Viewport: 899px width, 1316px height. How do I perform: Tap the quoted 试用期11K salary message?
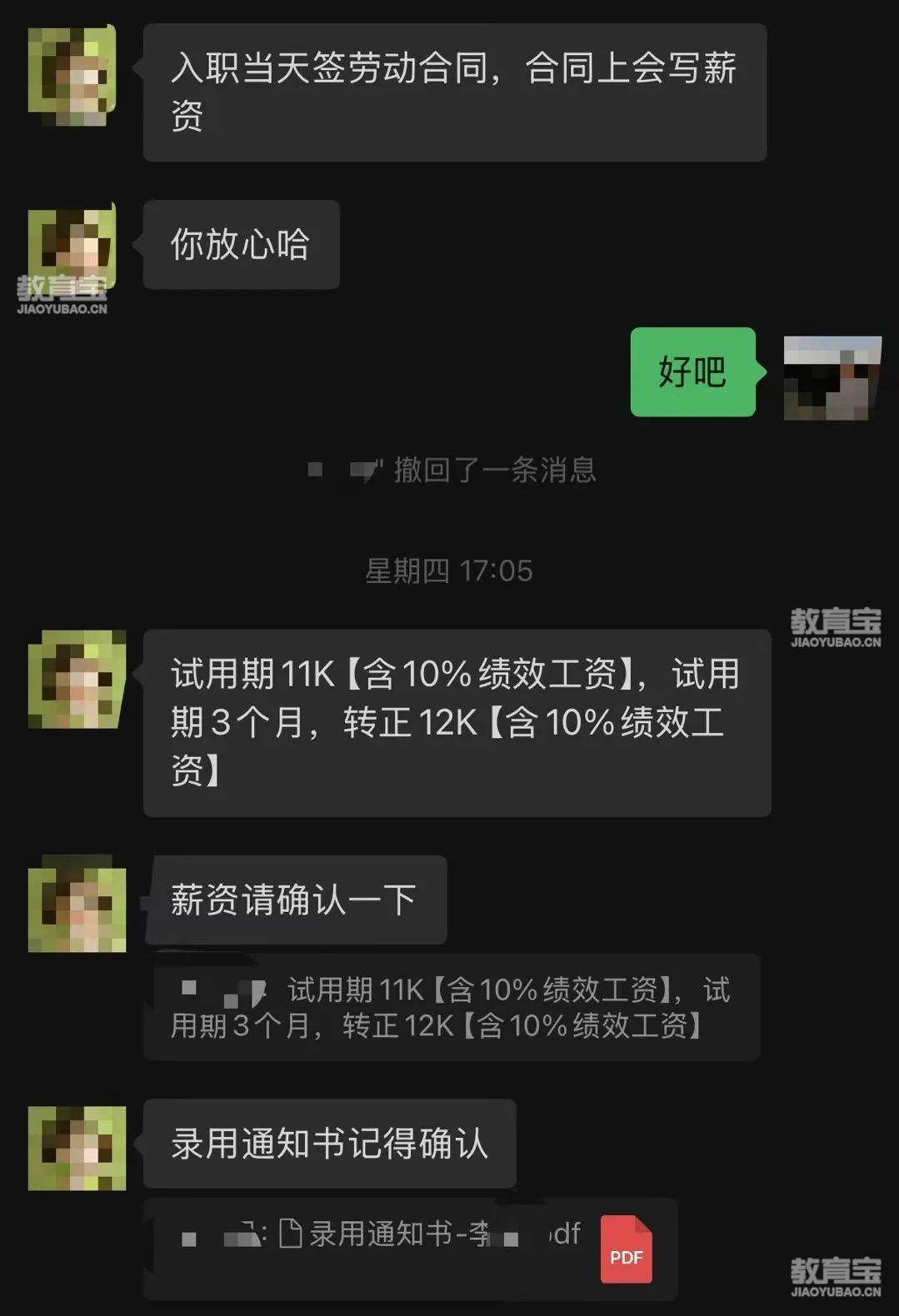click(x=450, y=1008)
